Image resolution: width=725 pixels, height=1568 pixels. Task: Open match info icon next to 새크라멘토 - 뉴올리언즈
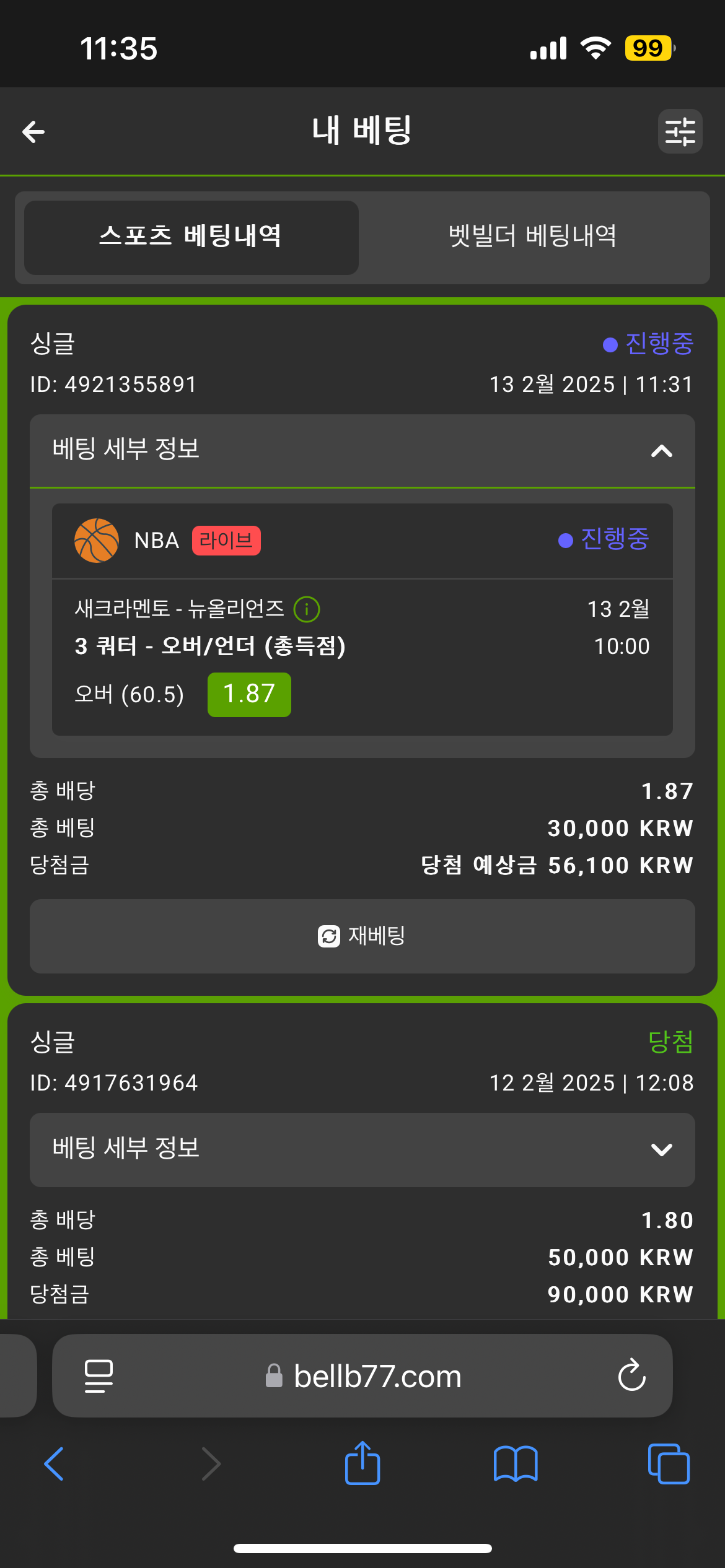click(x=307, y=609)
